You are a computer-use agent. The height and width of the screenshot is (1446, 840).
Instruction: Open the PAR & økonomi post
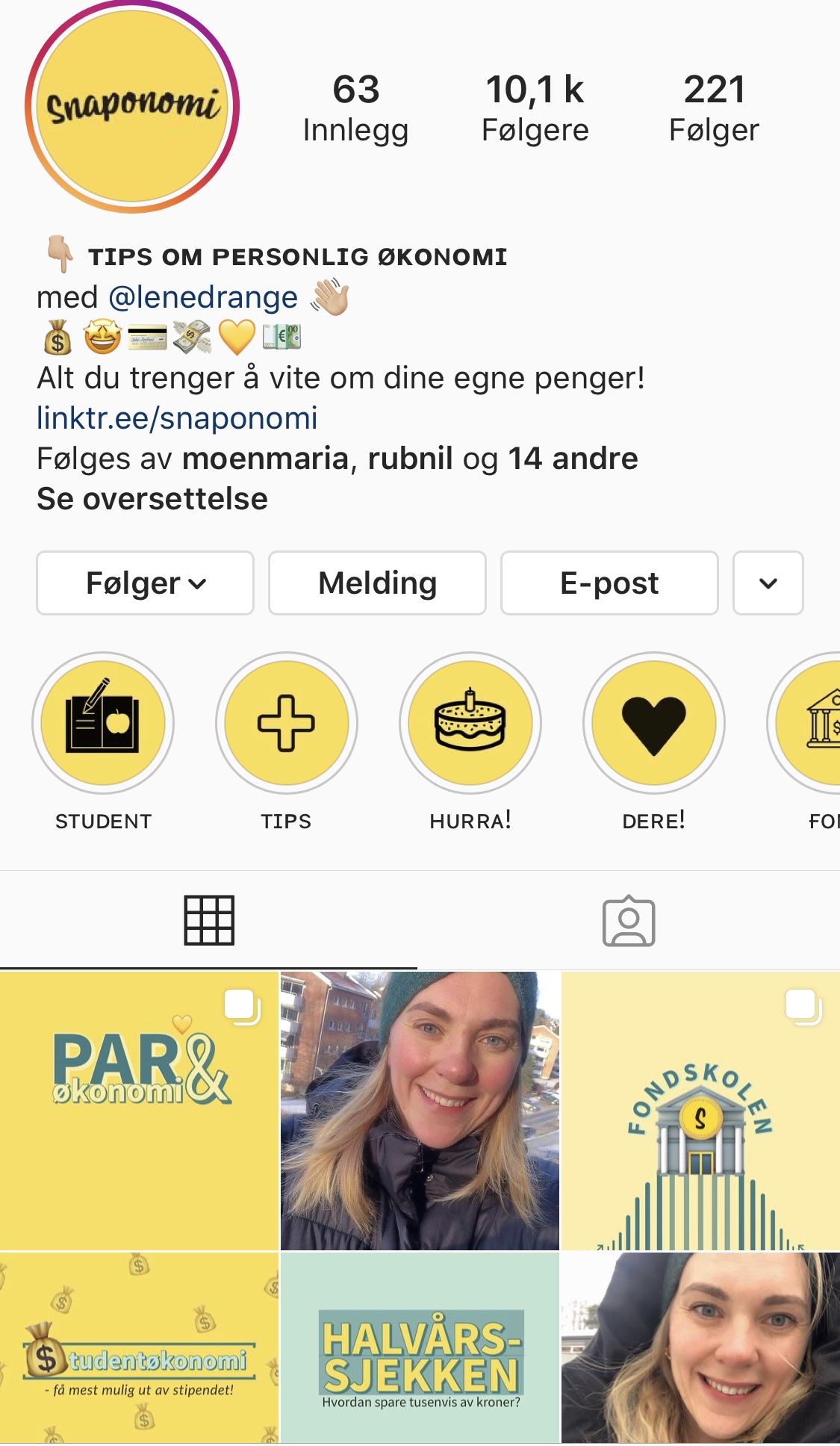[139, 1111]
